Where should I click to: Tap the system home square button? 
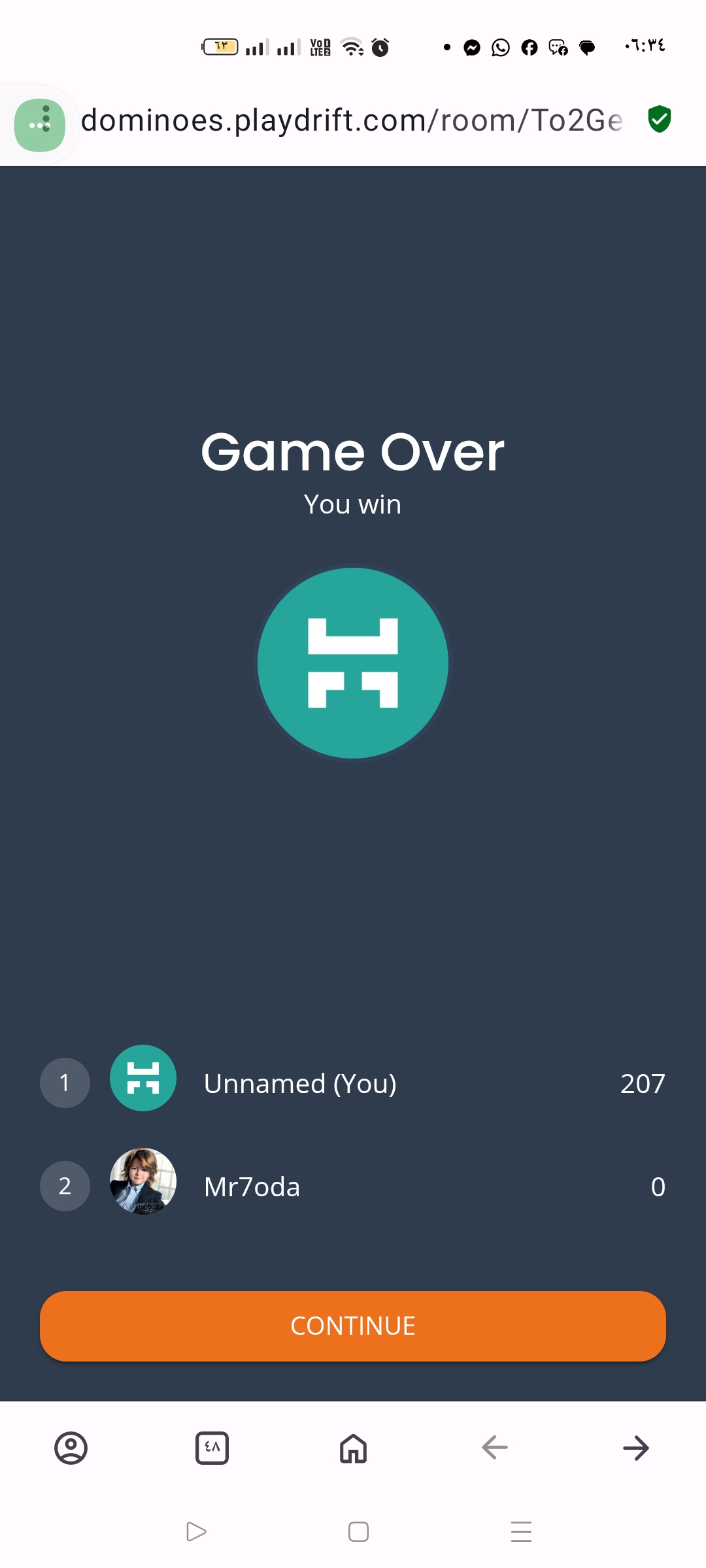pyautogui.click(x=358, y=1531)
